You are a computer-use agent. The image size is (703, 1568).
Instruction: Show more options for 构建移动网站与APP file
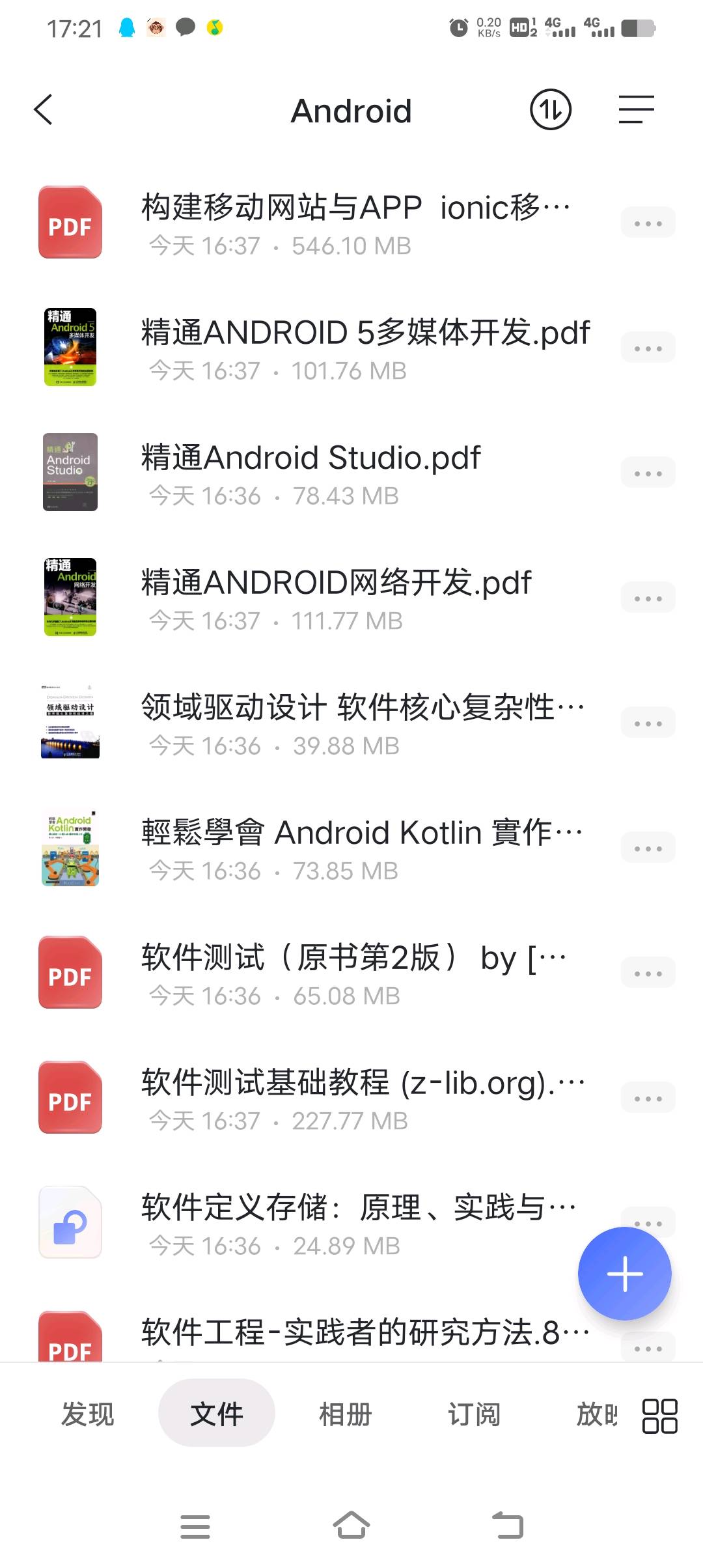[x=648, y=223]
